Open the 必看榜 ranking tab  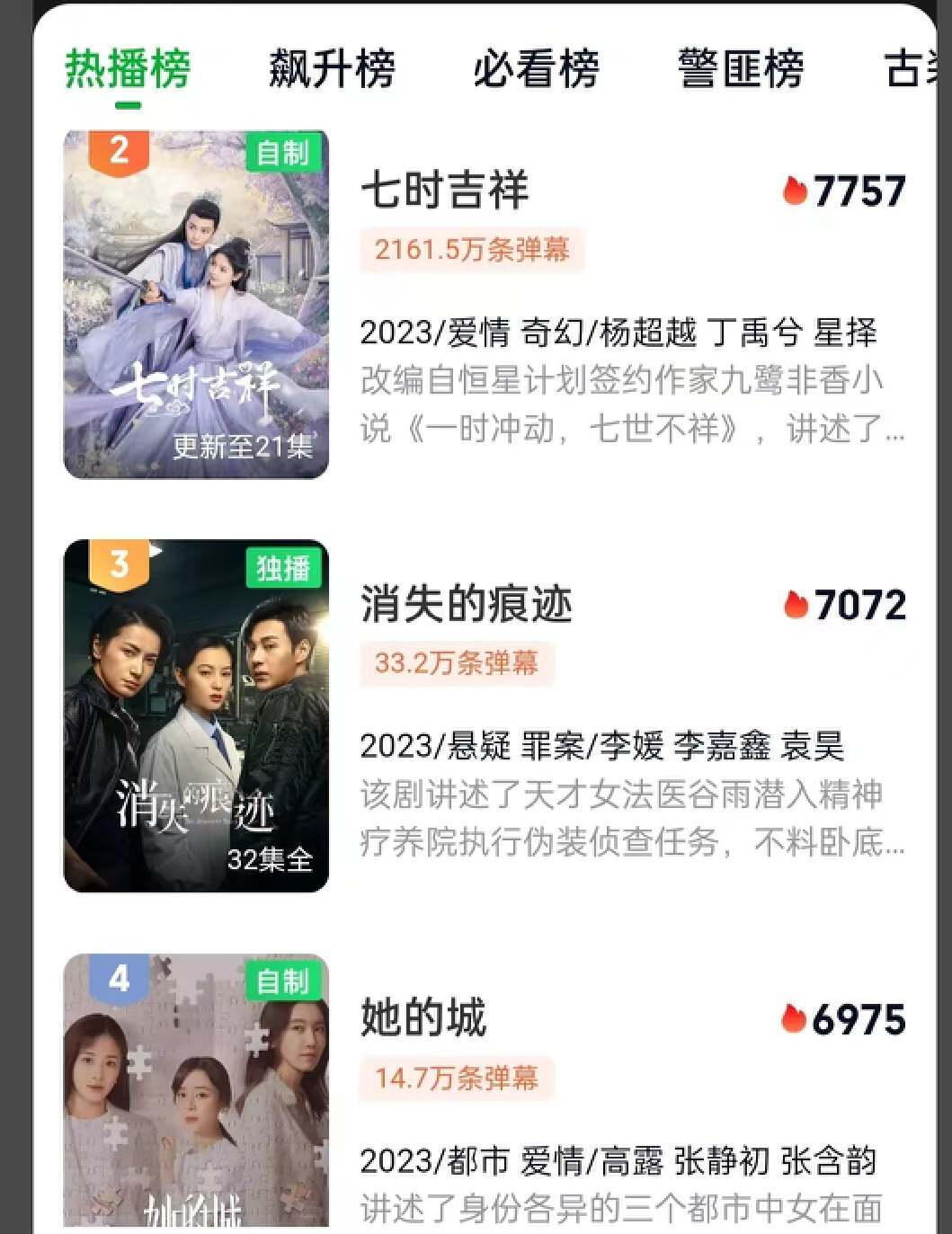[x=536, y=69]
